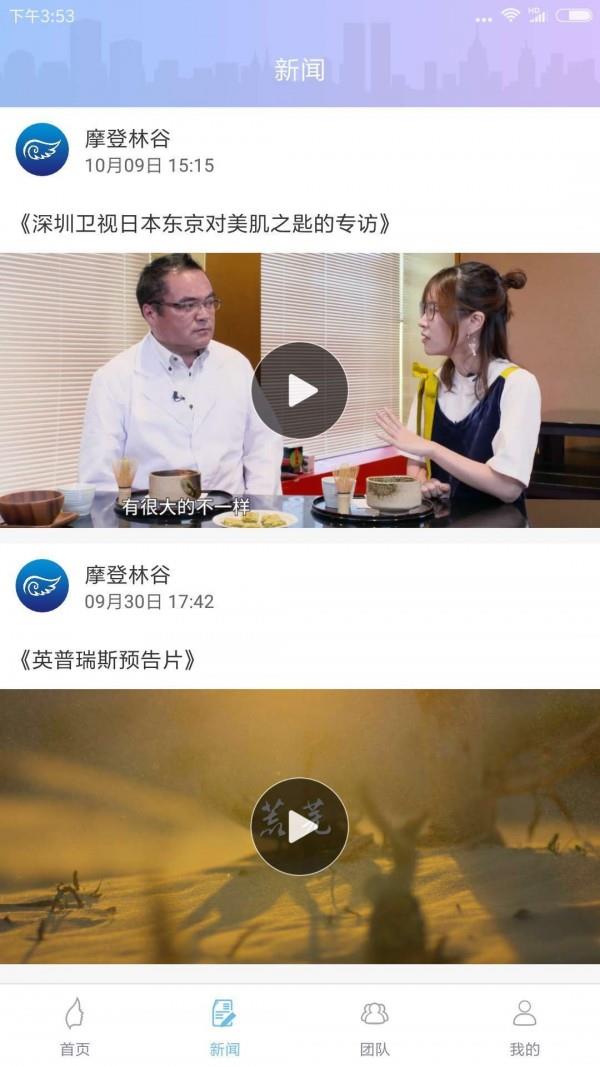Open the post titled 《深圳卫视日本东京对美肌之匙的专访》
Image resolution: width=600 pixels, height=1067 pixels.
204,224
